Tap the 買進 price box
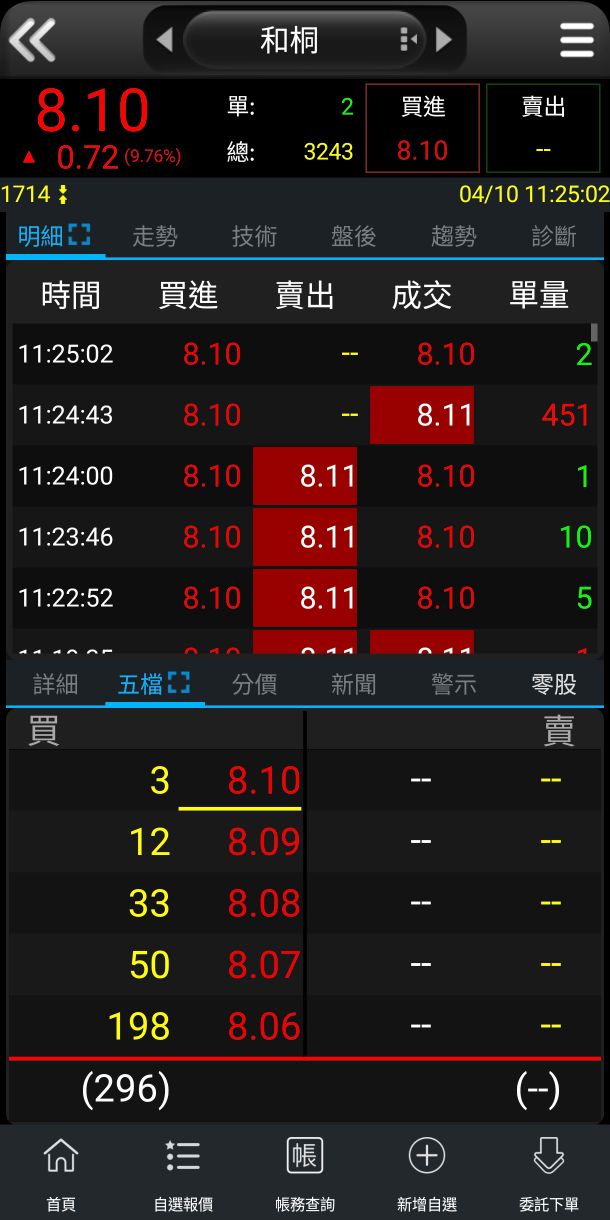Image resolution: width=610 pixels, height=1220 pixels. click(422, 129)
